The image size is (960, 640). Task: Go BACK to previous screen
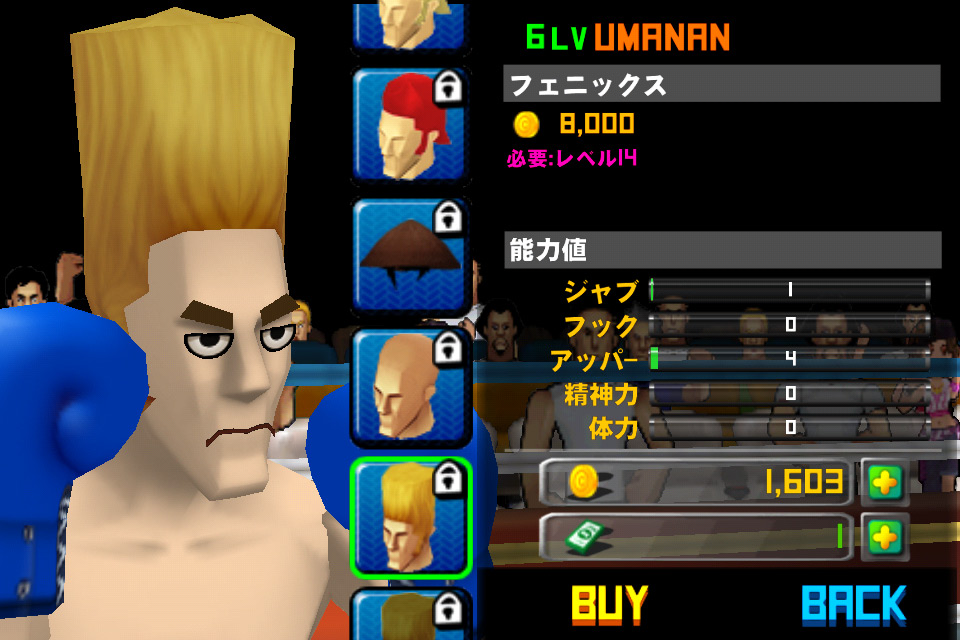click(x=853, y=604)
